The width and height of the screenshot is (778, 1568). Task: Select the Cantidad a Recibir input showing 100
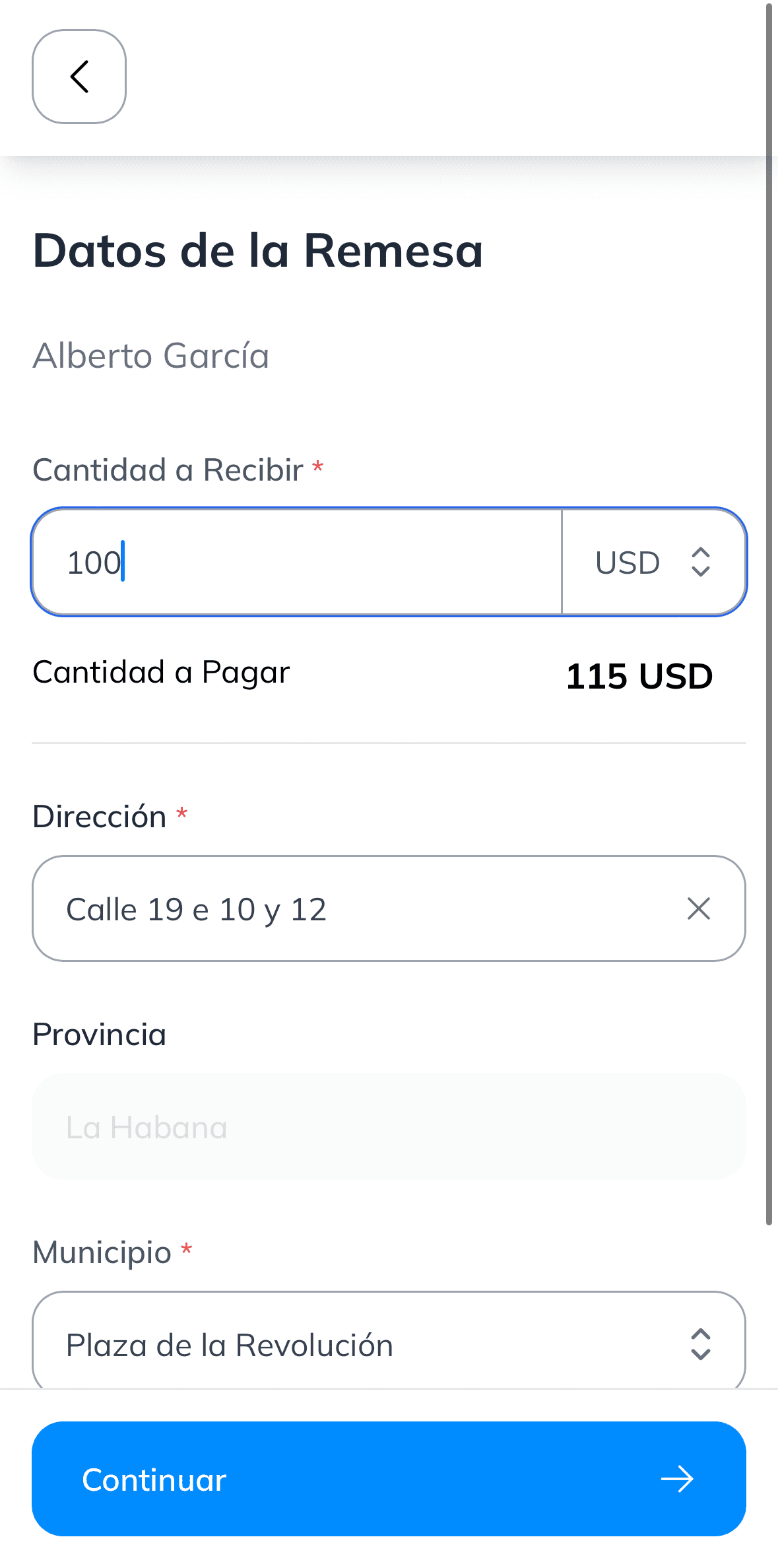coord(297,562)
